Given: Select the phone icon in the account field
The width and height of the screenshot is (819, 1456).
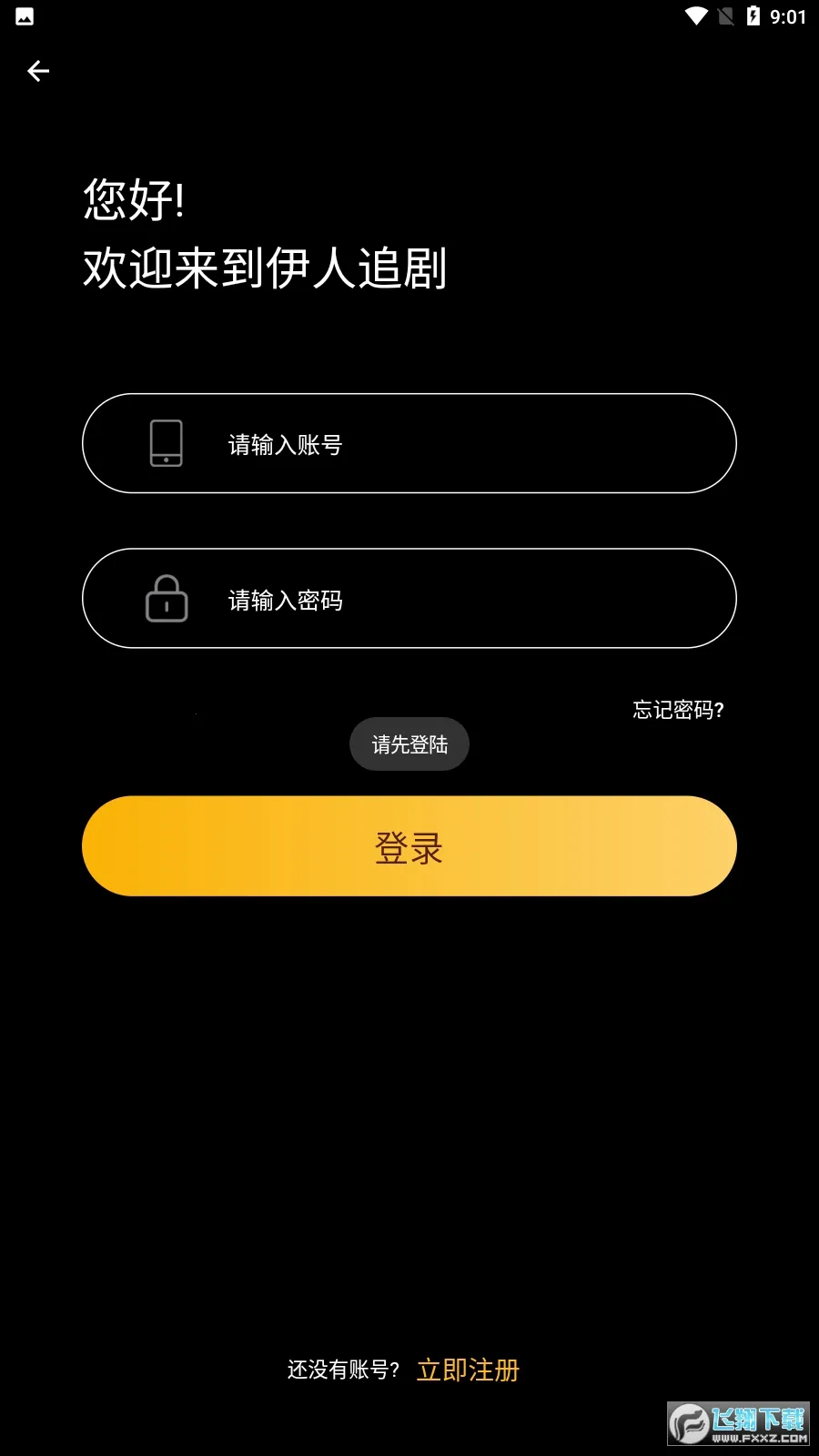Looking at the screenshot, I should 166,443.
